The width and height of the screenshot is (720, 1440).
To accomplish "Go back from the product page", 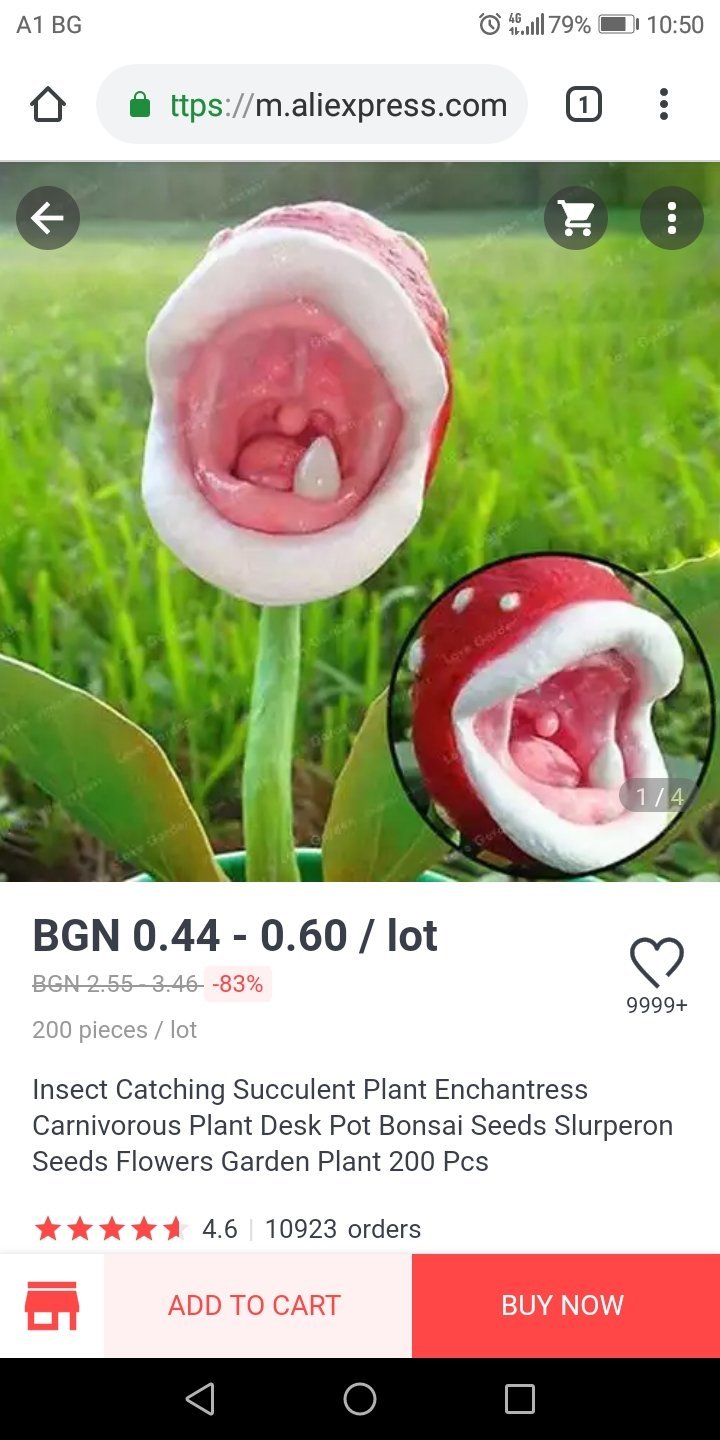I will point(48,217).
